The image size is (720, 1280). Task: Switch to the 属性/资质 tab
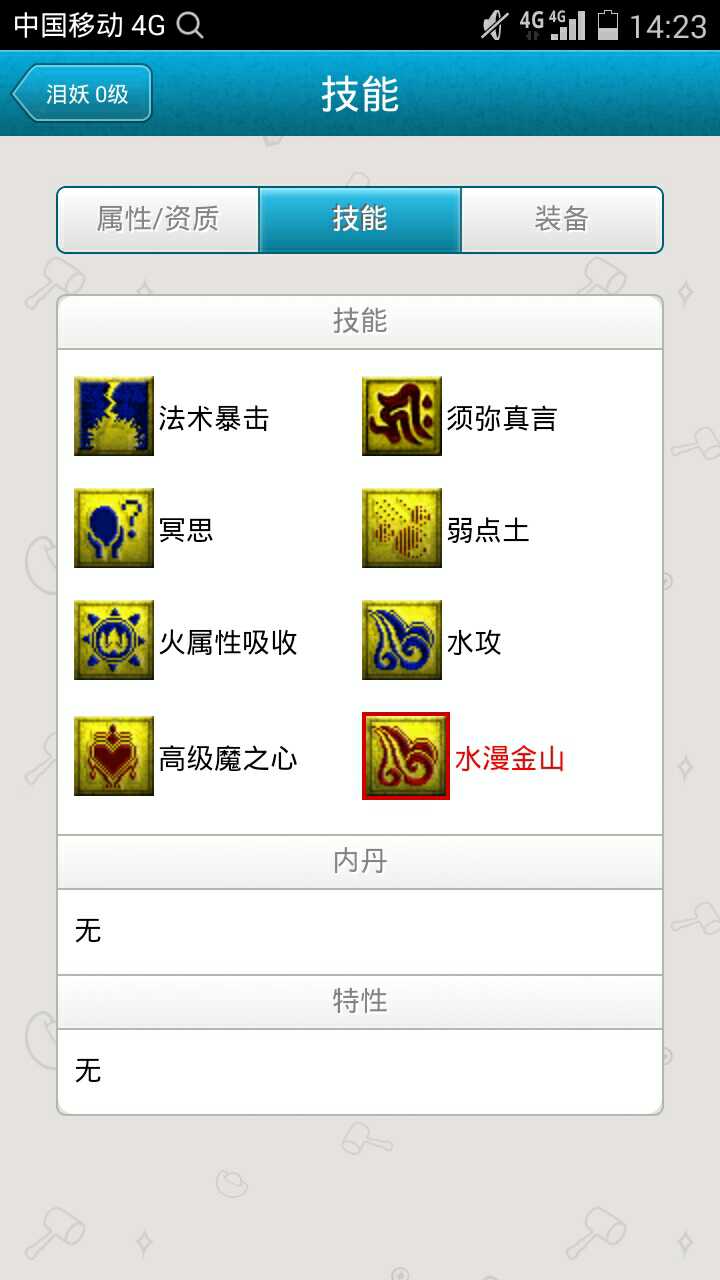[x=158, y=219]
